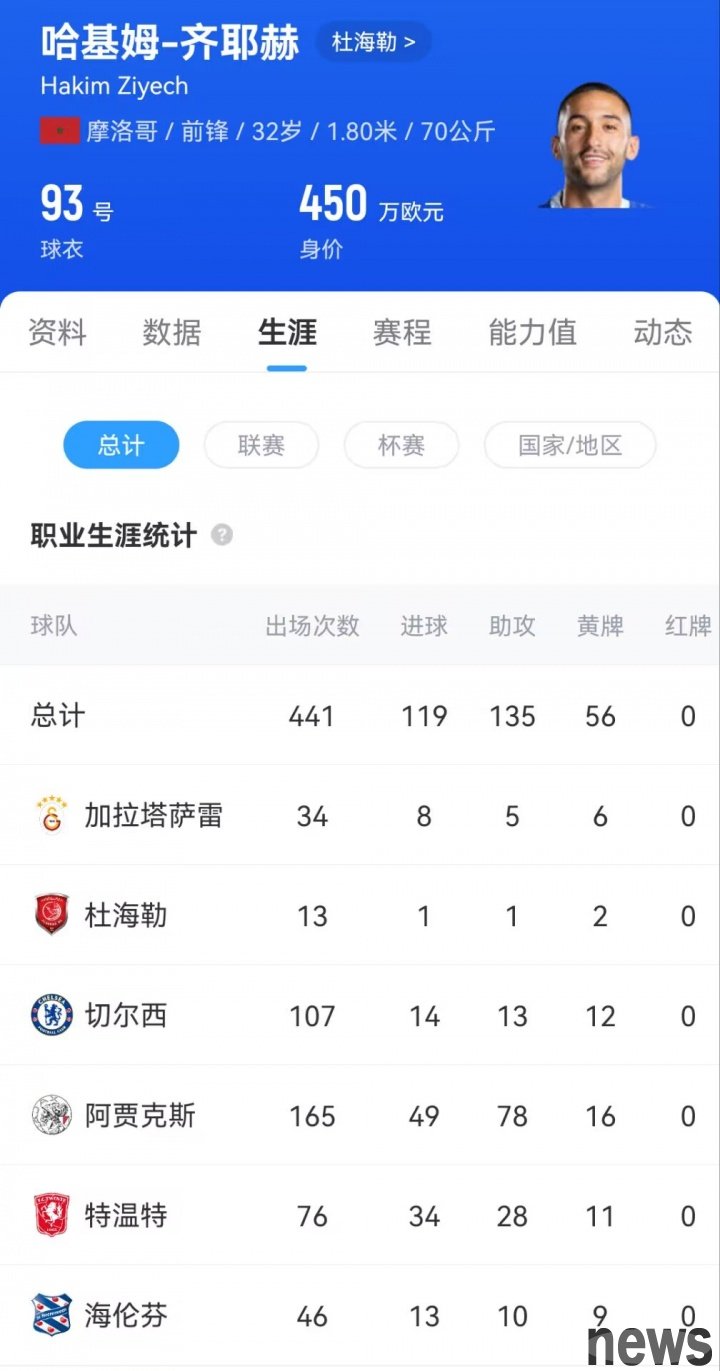
Task: Select the 总计 filter chip
Action: coord(121,445)
